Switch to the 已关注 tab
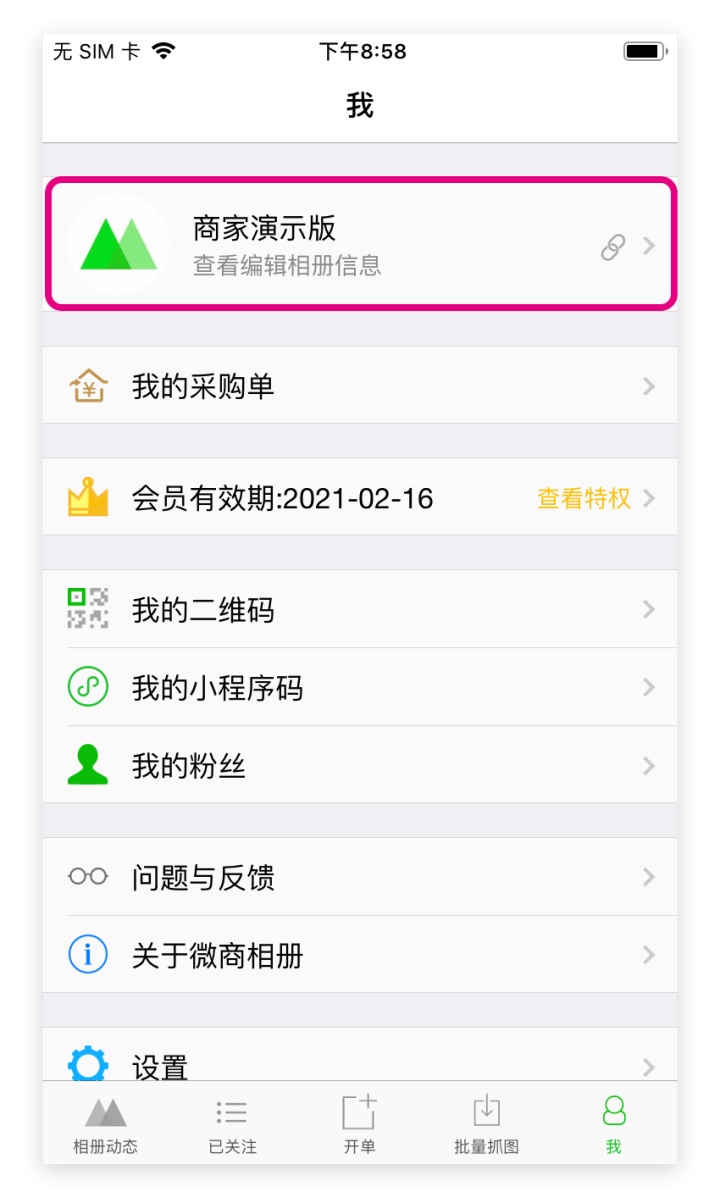Screen dimensions: 720x1198 click(x=232, y=1124)
